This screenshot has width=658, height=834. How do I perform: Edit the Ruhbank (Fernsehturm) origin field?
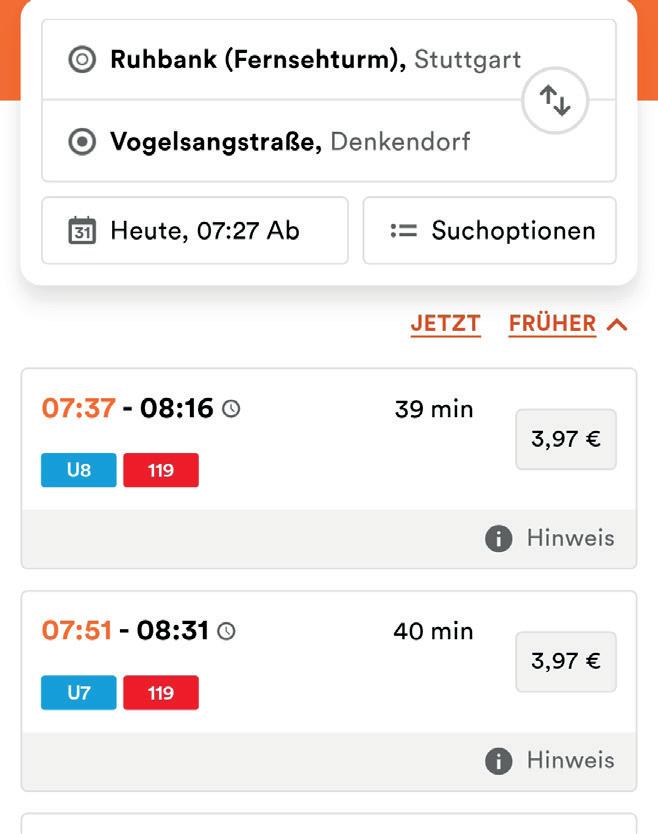[x=290, y=60]
